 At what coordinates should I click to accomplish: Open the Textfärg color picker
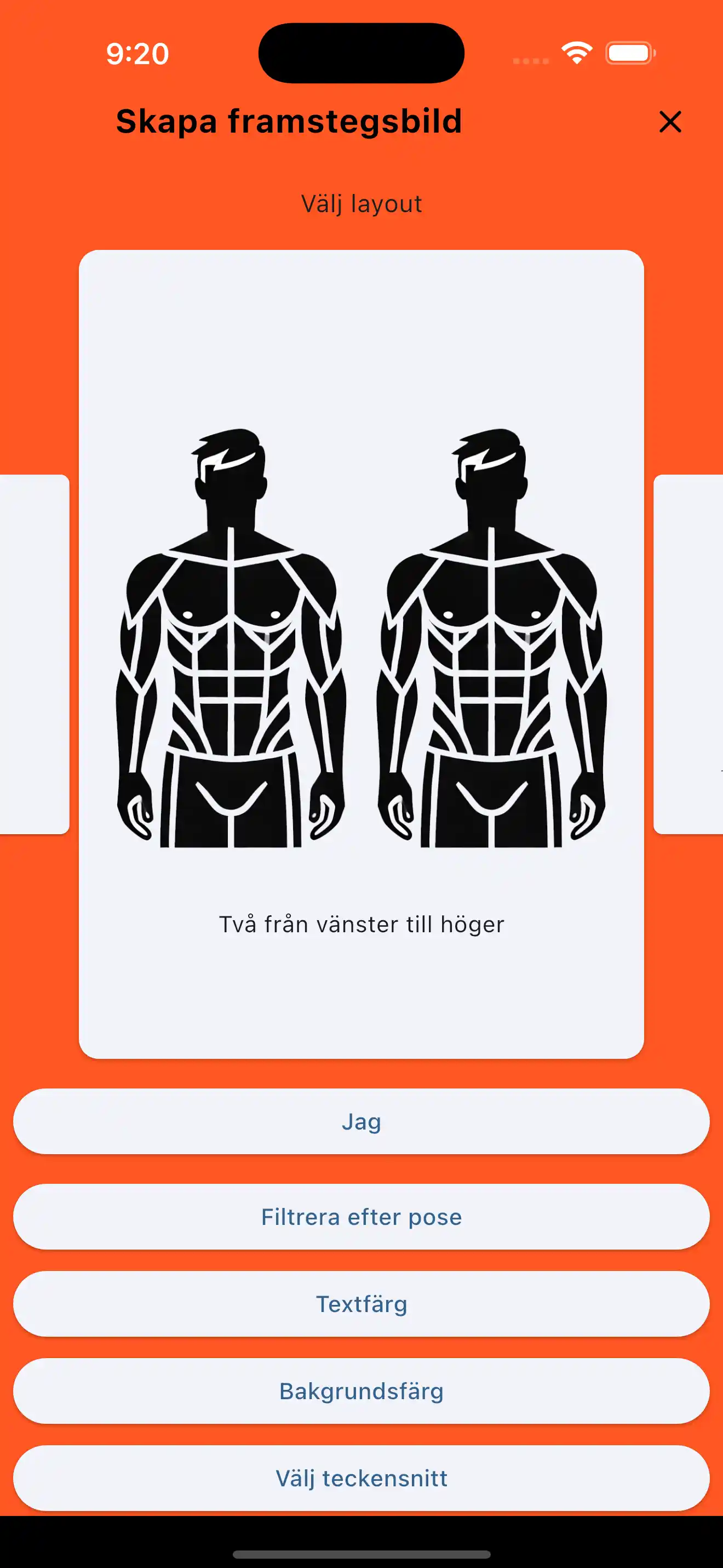pyautogui.click(x=361, y=1304)
